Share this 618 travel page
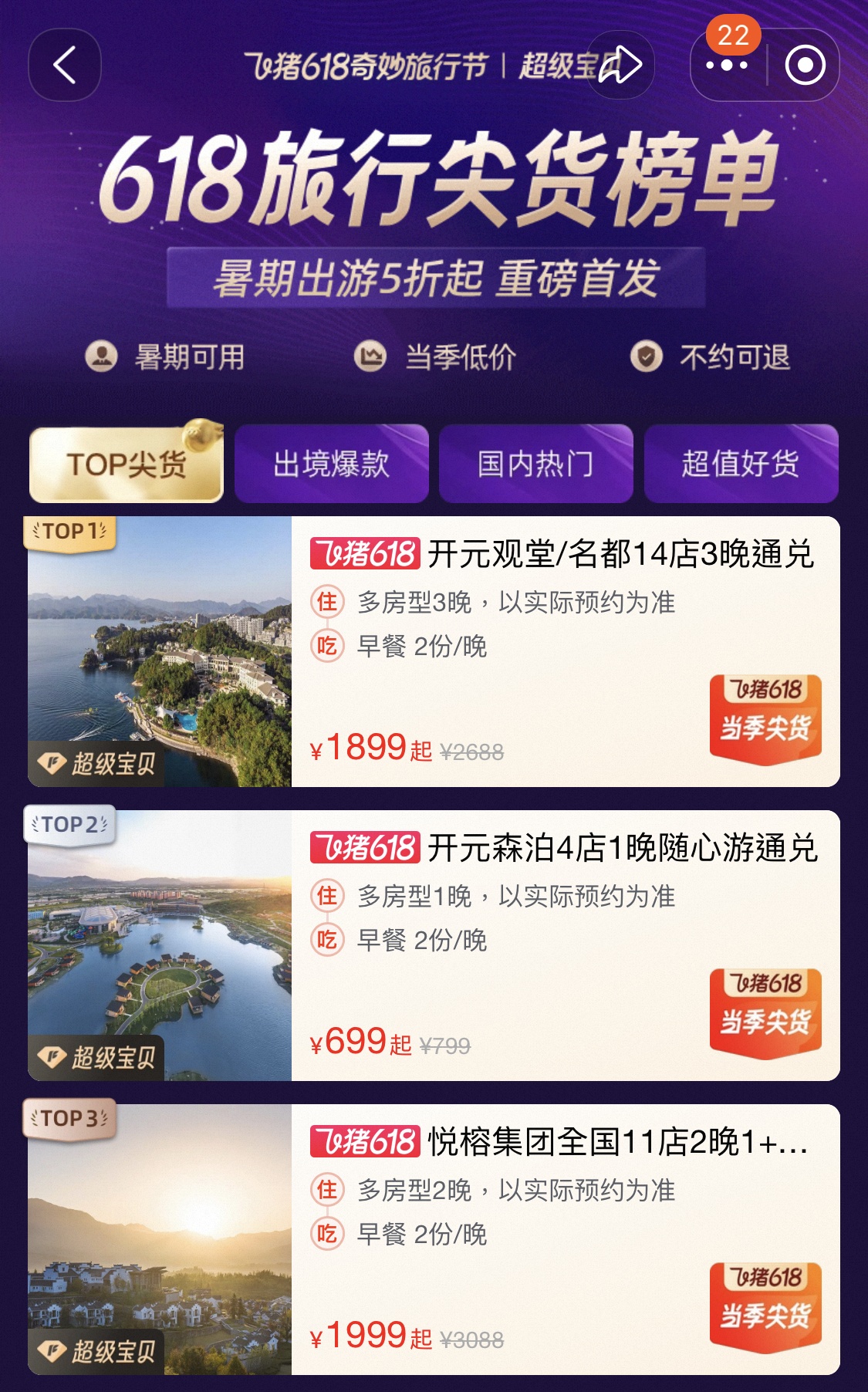Screen dimensions: 868x1392 point(620,65)
